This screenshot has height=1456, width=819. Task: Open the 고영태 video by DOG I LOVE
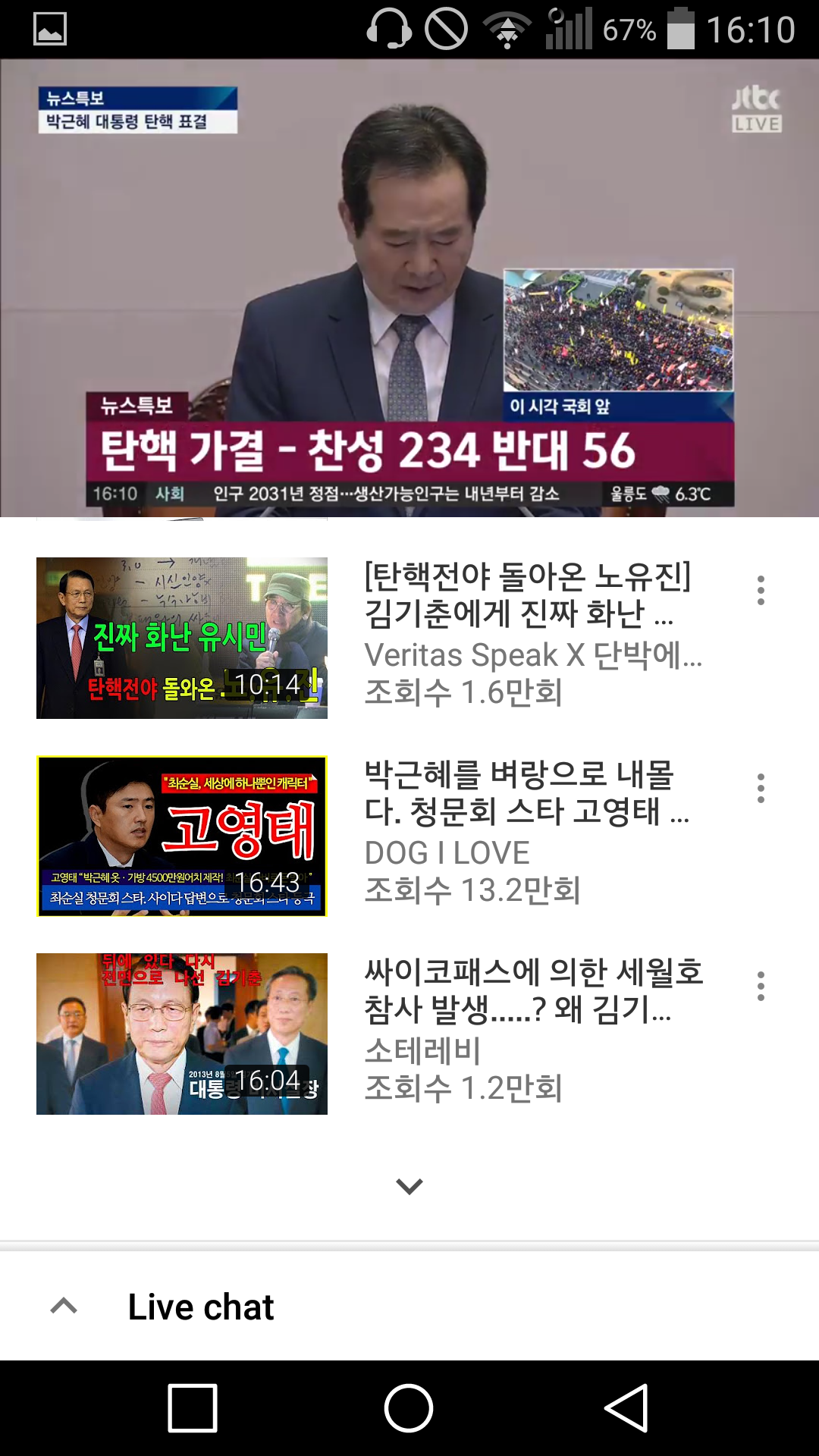click(x=182, y=836)
